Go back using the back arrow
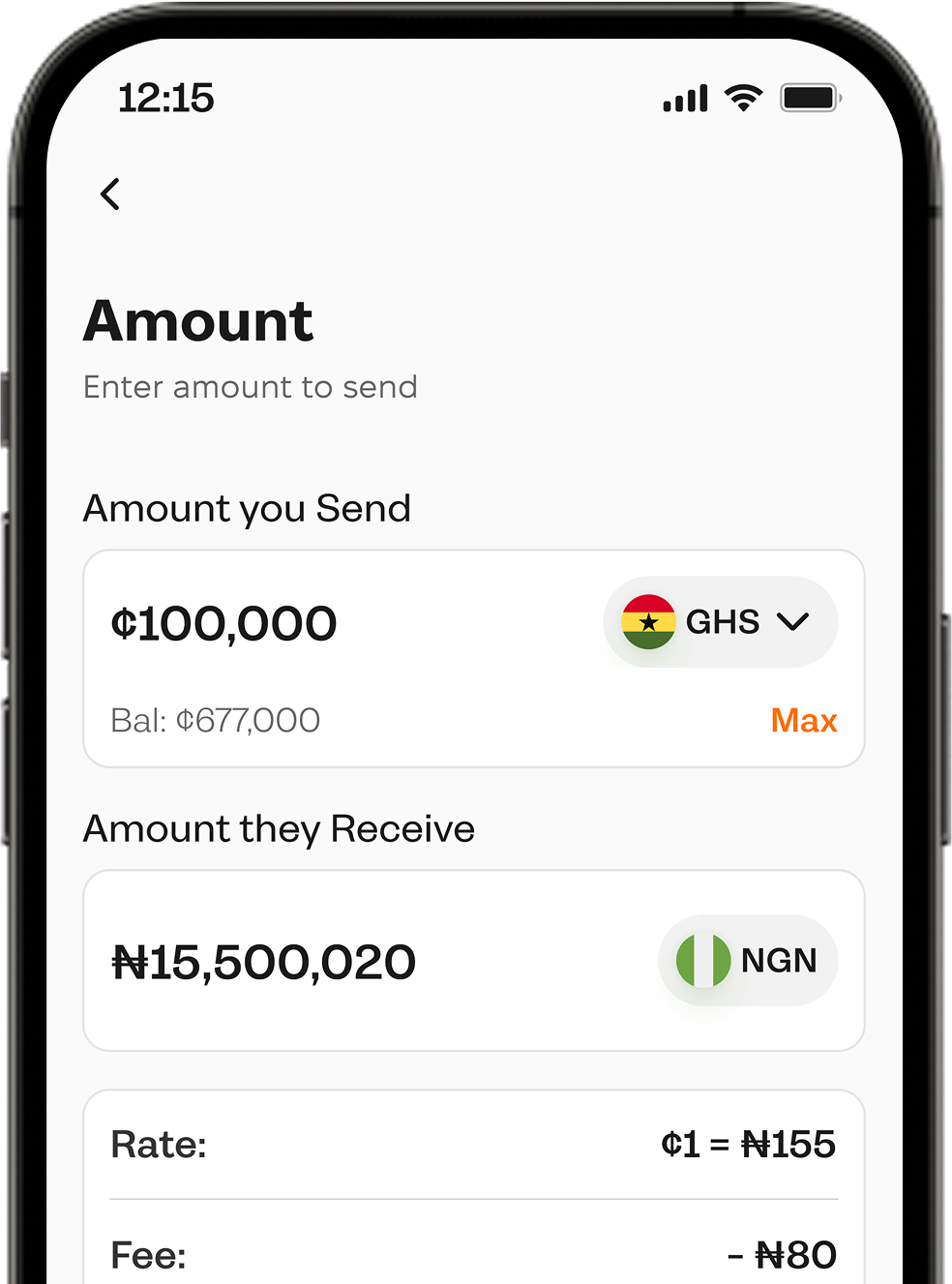The width and height of the screenshot is (952, 1284). [x=110, y=194]
